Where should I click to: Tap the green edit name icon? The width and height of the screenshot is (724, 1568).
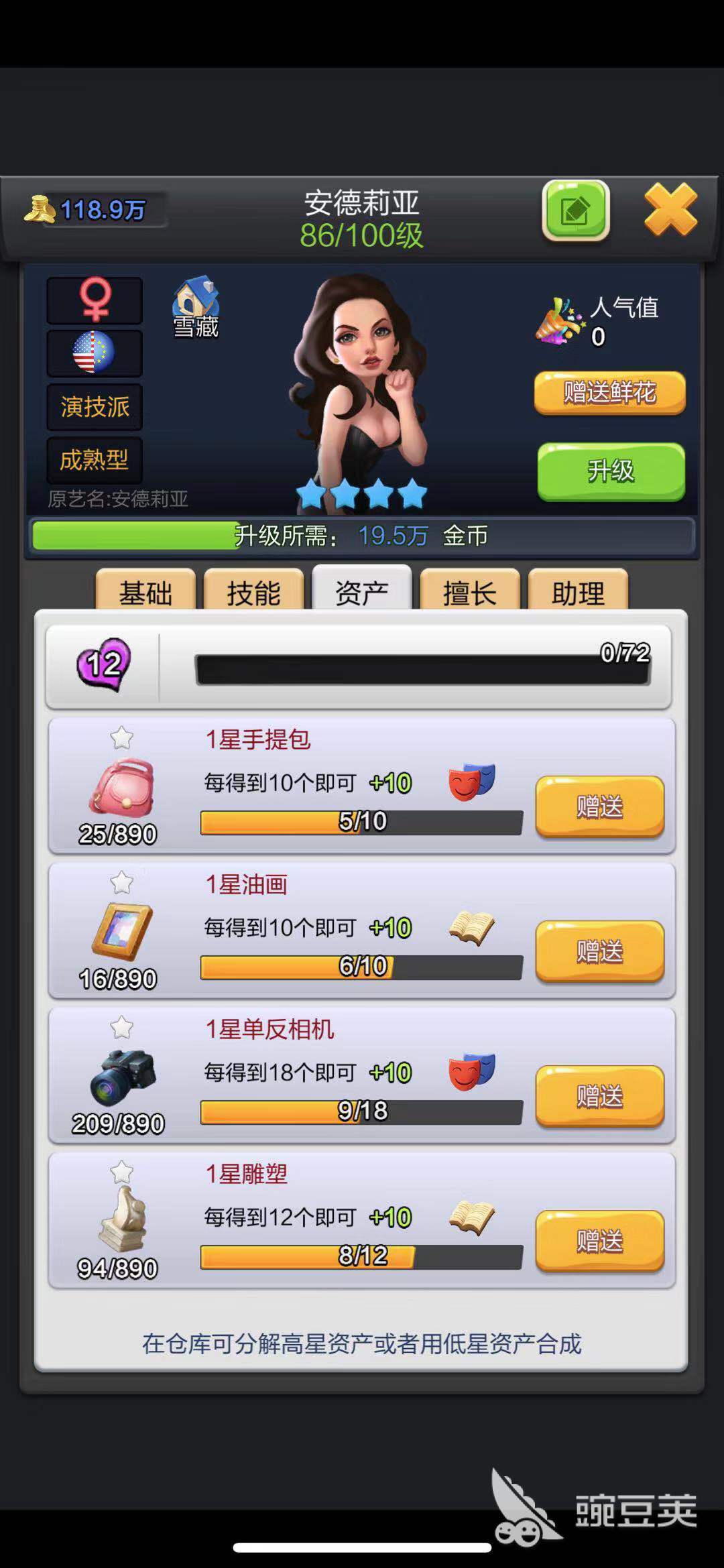575,210
